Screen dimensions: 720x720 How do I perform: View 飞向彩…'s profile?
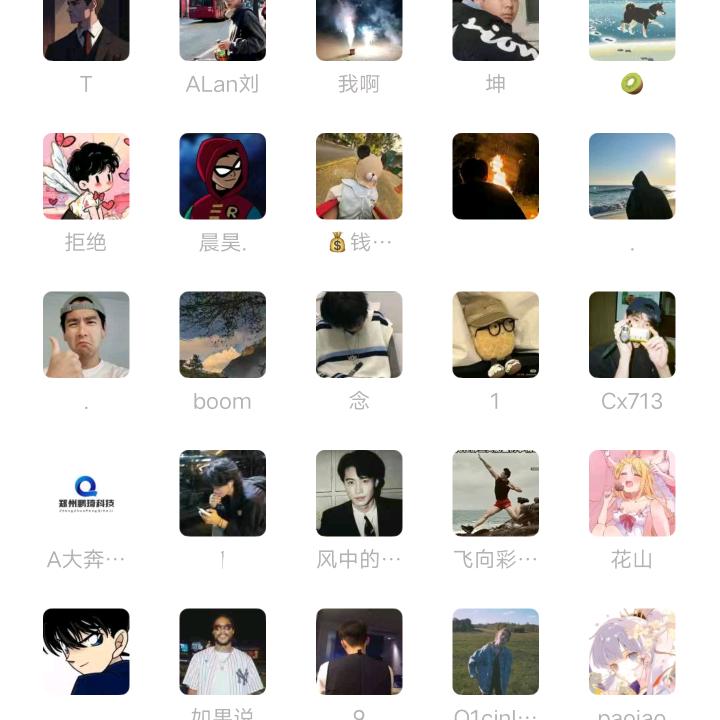tap(495, 493)
